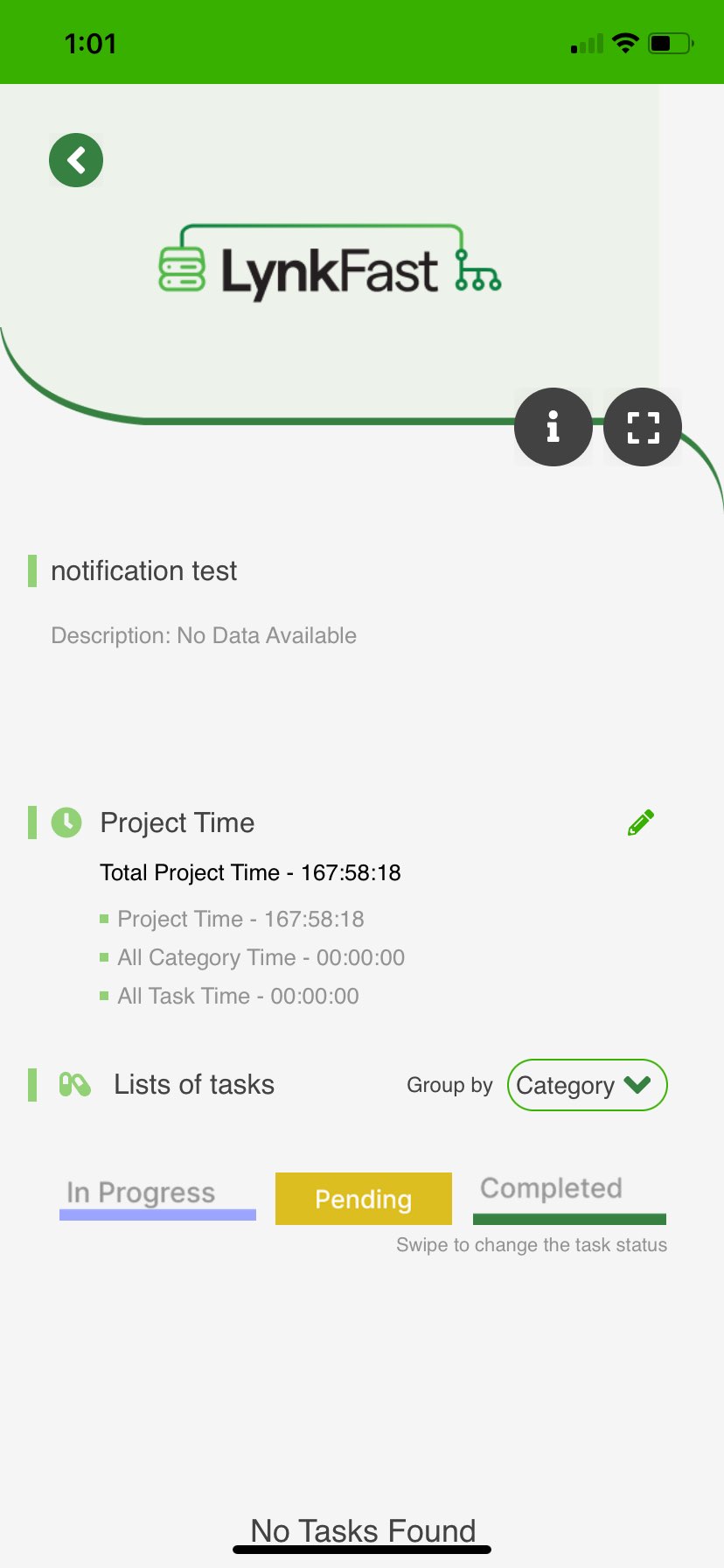Open the Group by Category dropdown
724x1568 pixels.
click(588, 1085)
